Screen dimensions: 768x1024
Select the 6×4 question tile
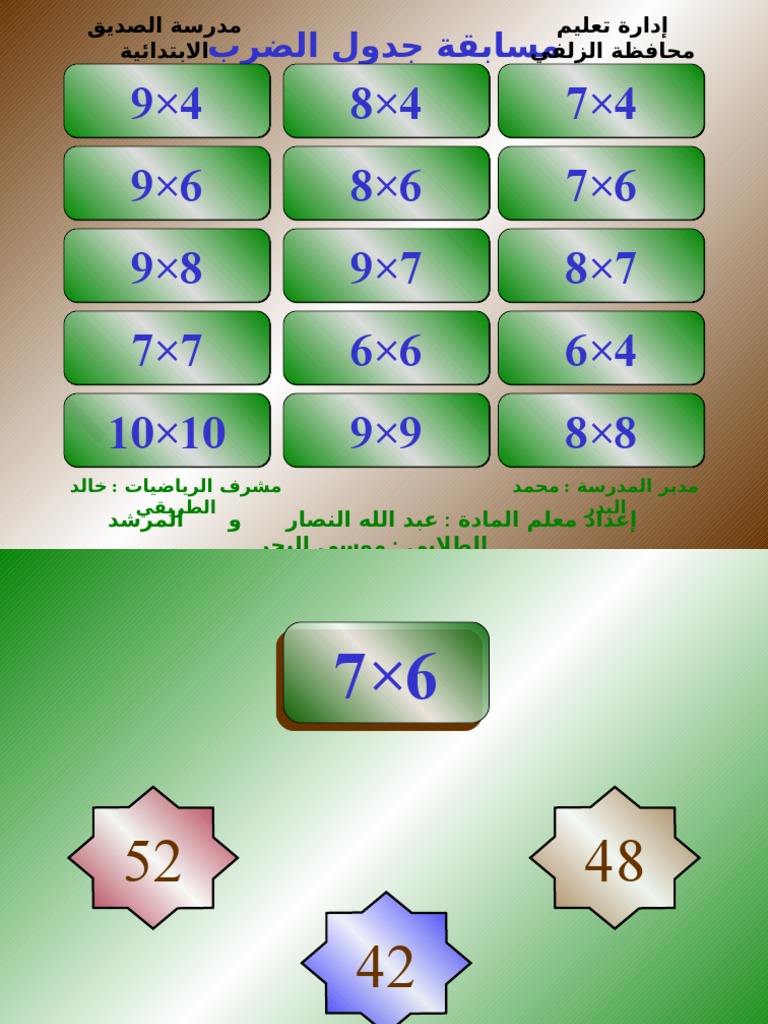tap(601, 347)
